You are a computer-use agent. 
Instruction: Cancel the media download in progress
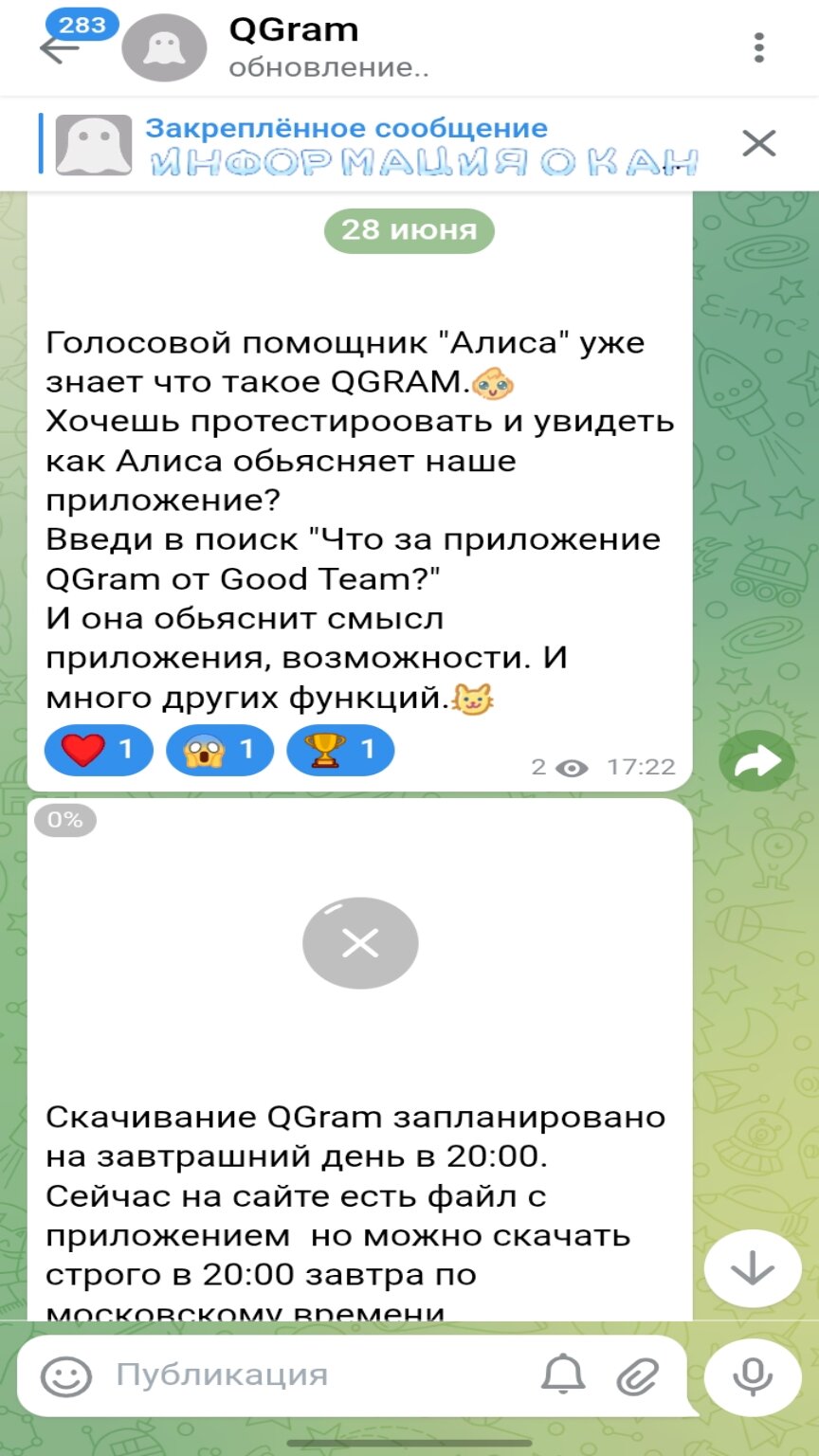pyautogui.click(x=360, y=943)
